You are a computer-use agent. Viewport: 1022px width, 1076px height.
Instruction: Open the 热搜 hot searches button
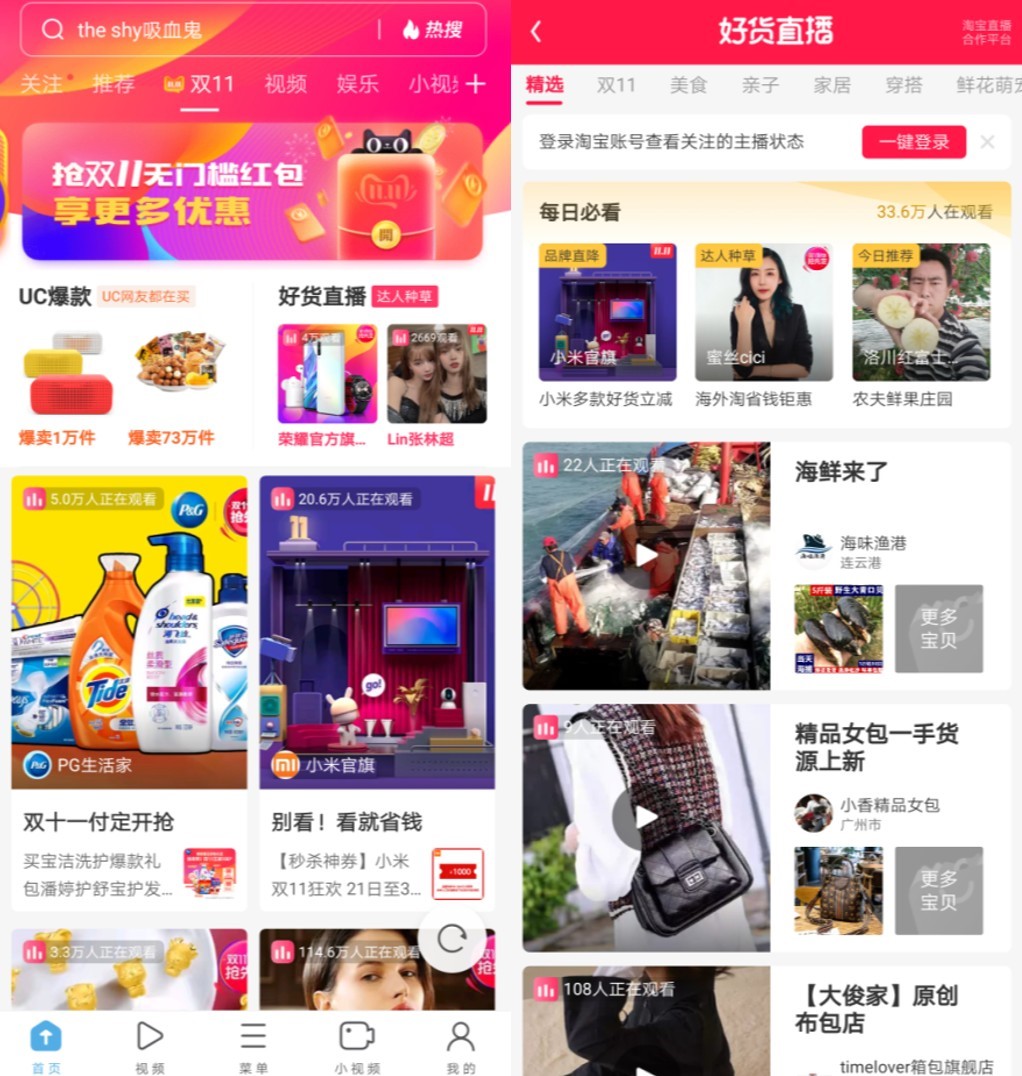433,30
